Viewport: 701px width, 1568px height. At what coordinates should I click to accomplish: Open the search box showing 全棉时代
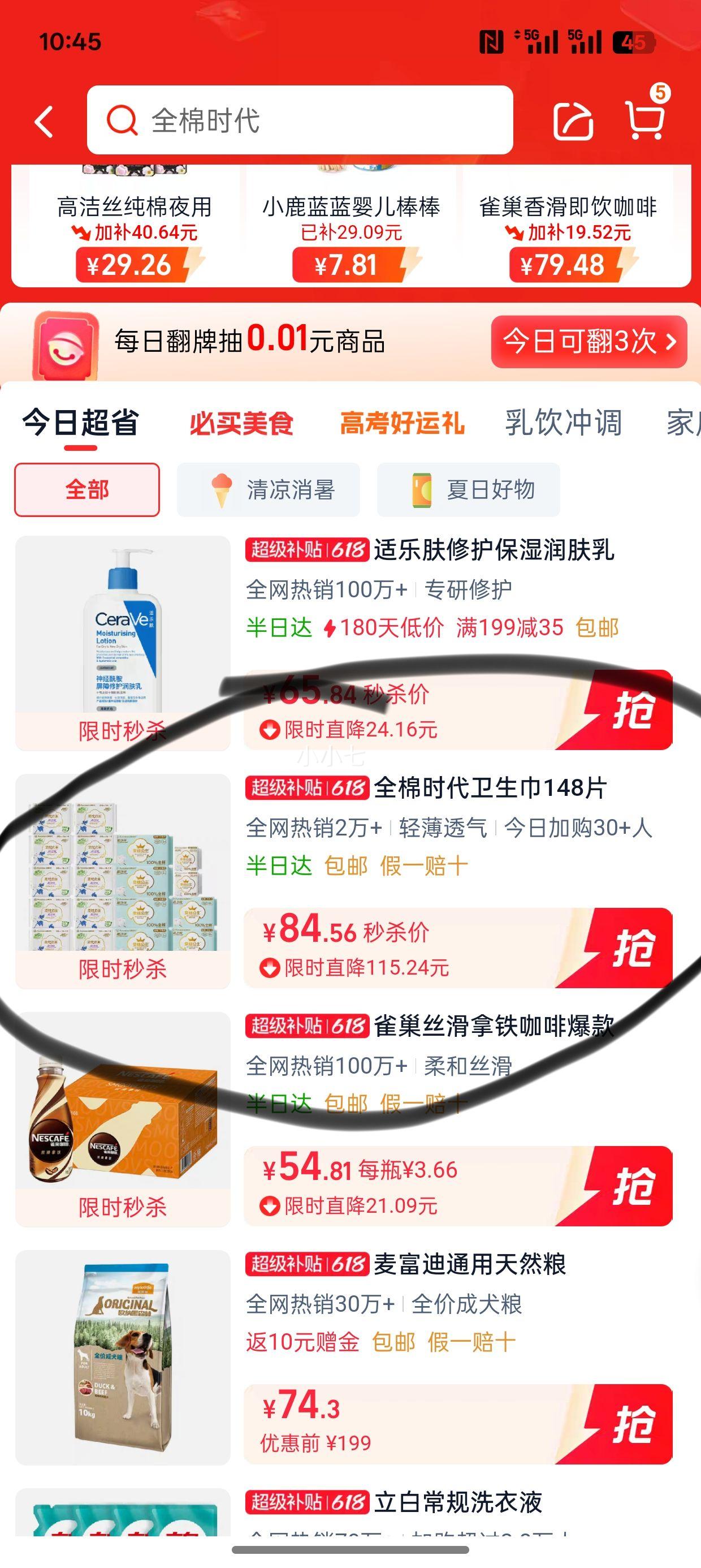[300, 120]
